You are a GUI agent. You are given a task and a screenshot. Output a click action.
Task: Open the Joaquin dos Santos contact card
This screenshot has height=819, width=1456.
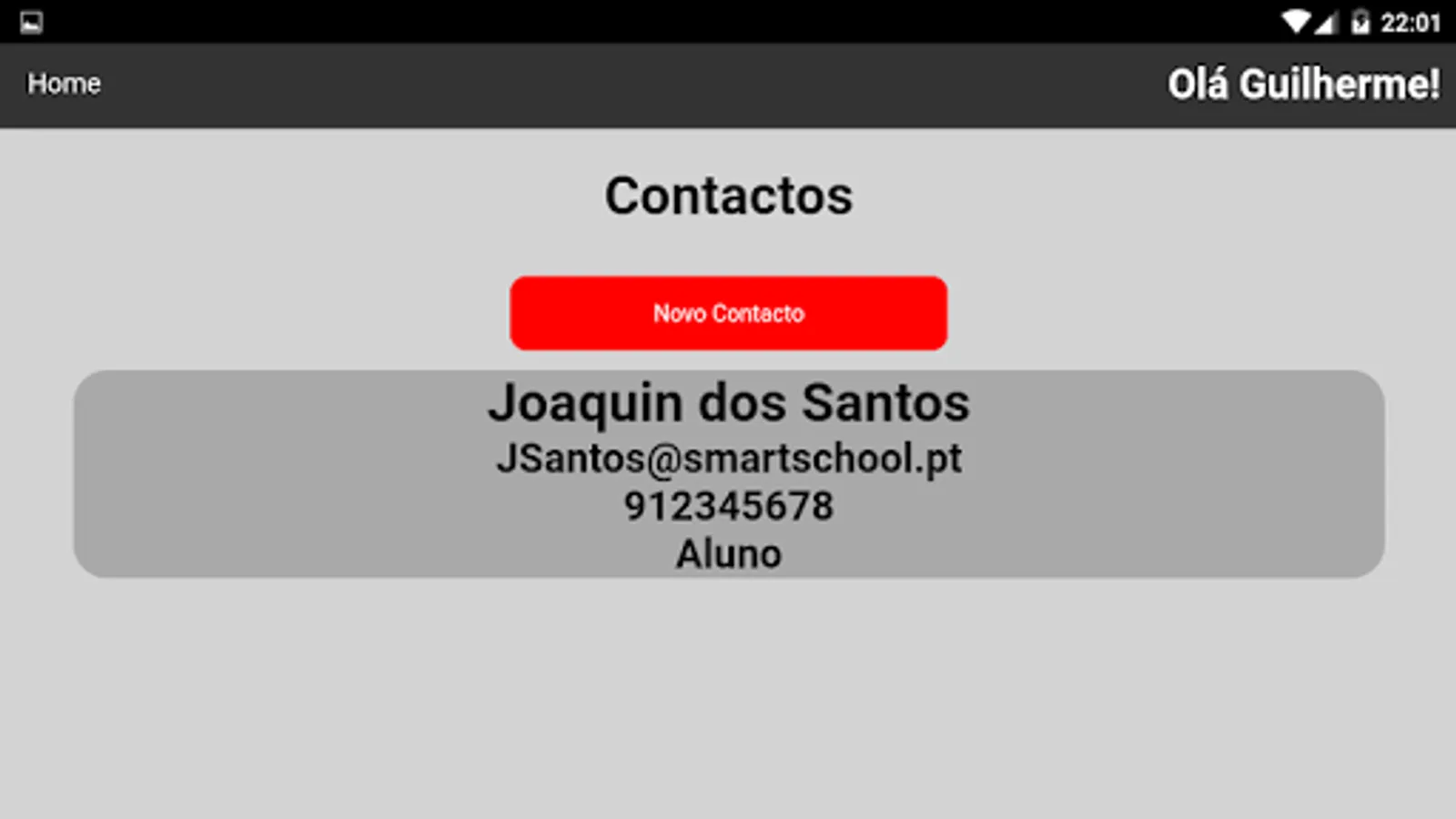coord(728,473)
